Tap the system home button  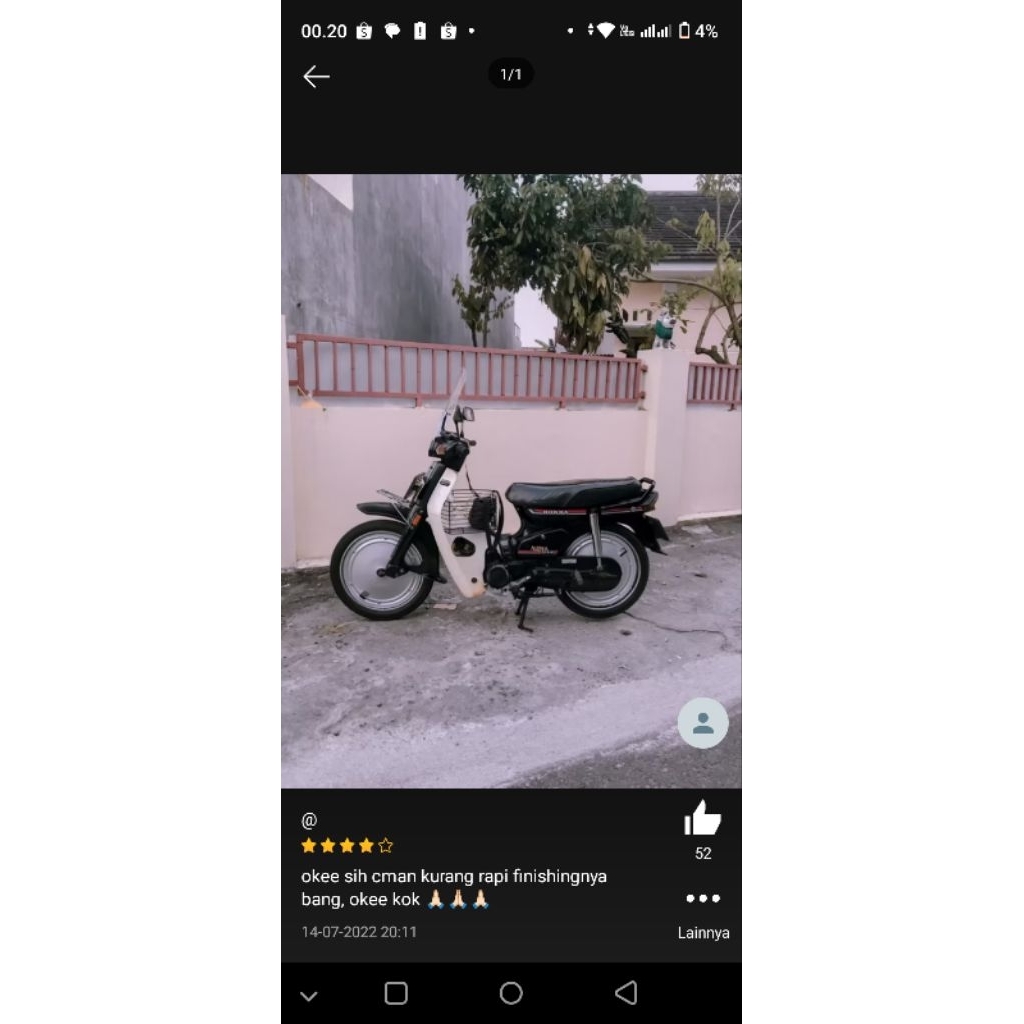[511, 993]
